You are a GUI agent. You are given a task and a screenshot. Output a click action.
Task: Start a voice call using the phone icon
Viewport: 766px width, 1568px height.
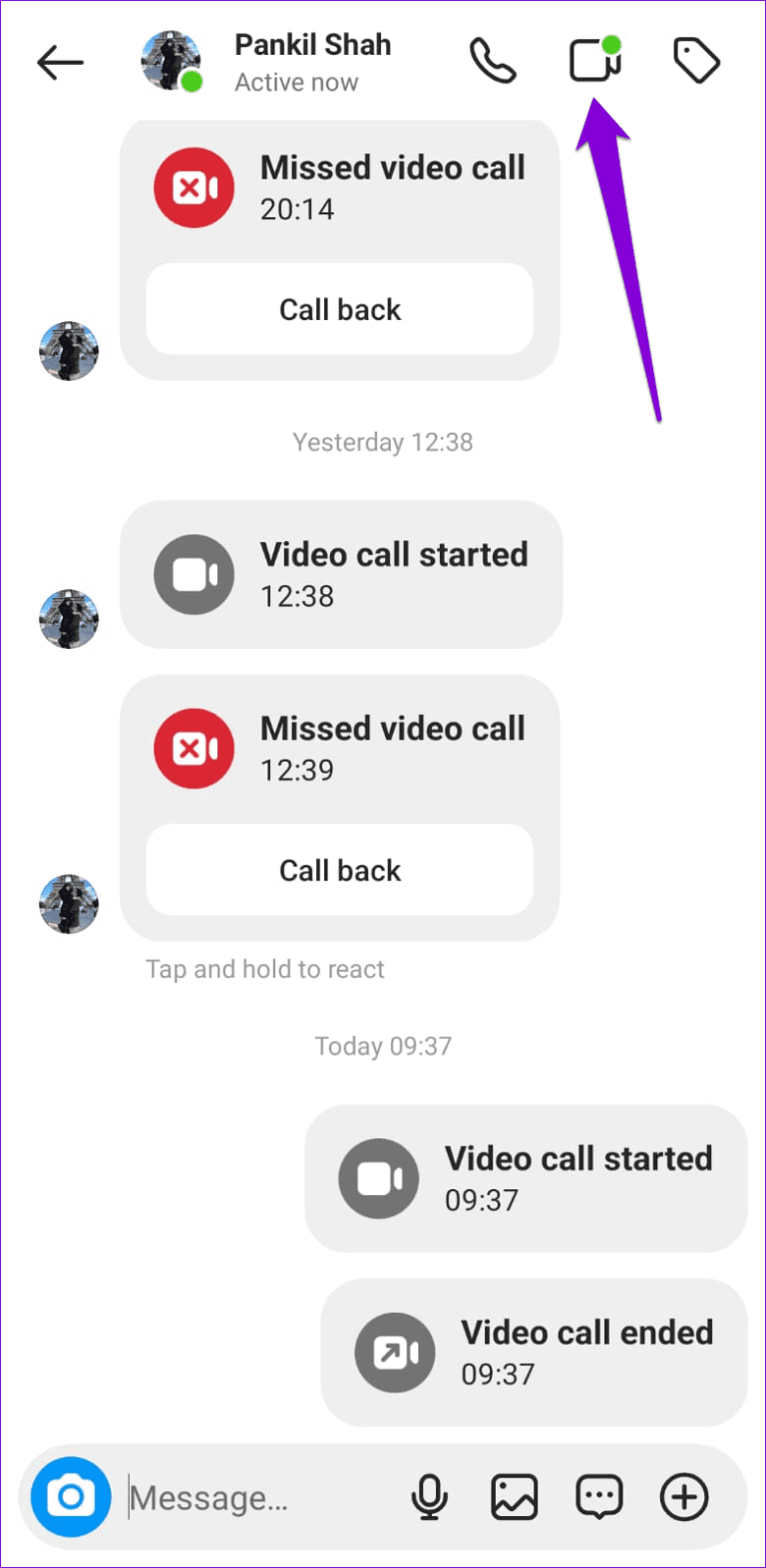493,60
